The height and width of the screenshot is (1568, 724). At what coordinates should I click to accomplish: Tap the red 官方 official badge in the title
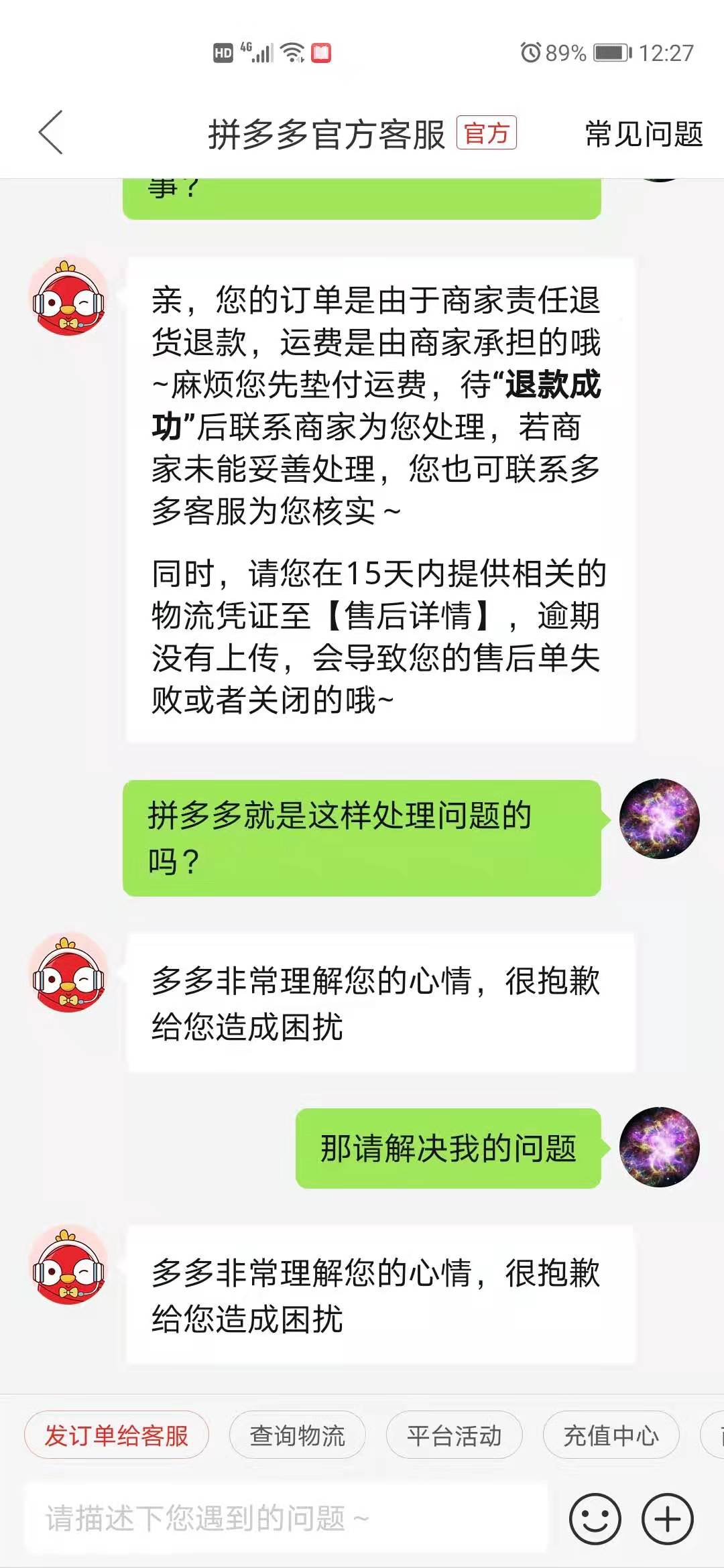tap(489, 133)
